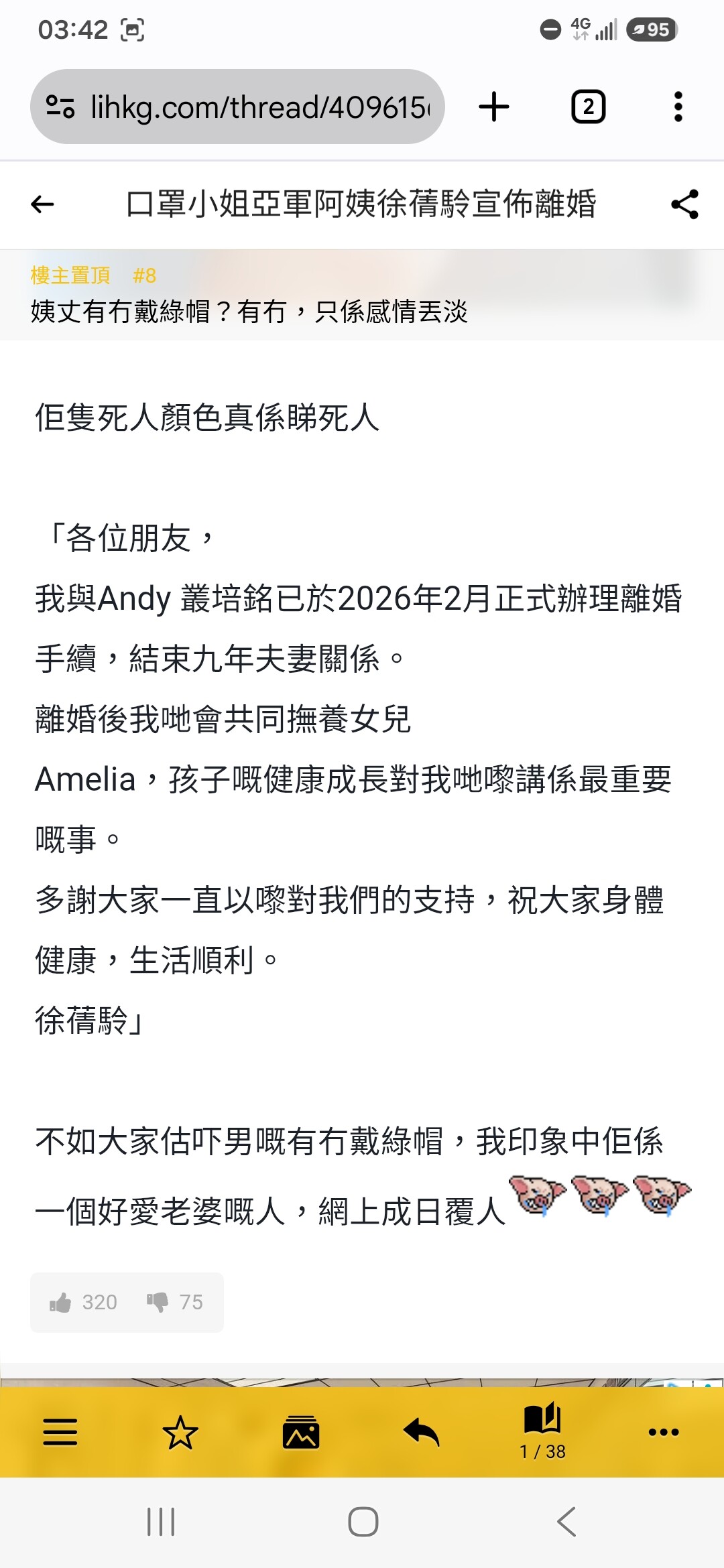
Task: Tap the lihkg.com address bar
Action: coord(237,107)
